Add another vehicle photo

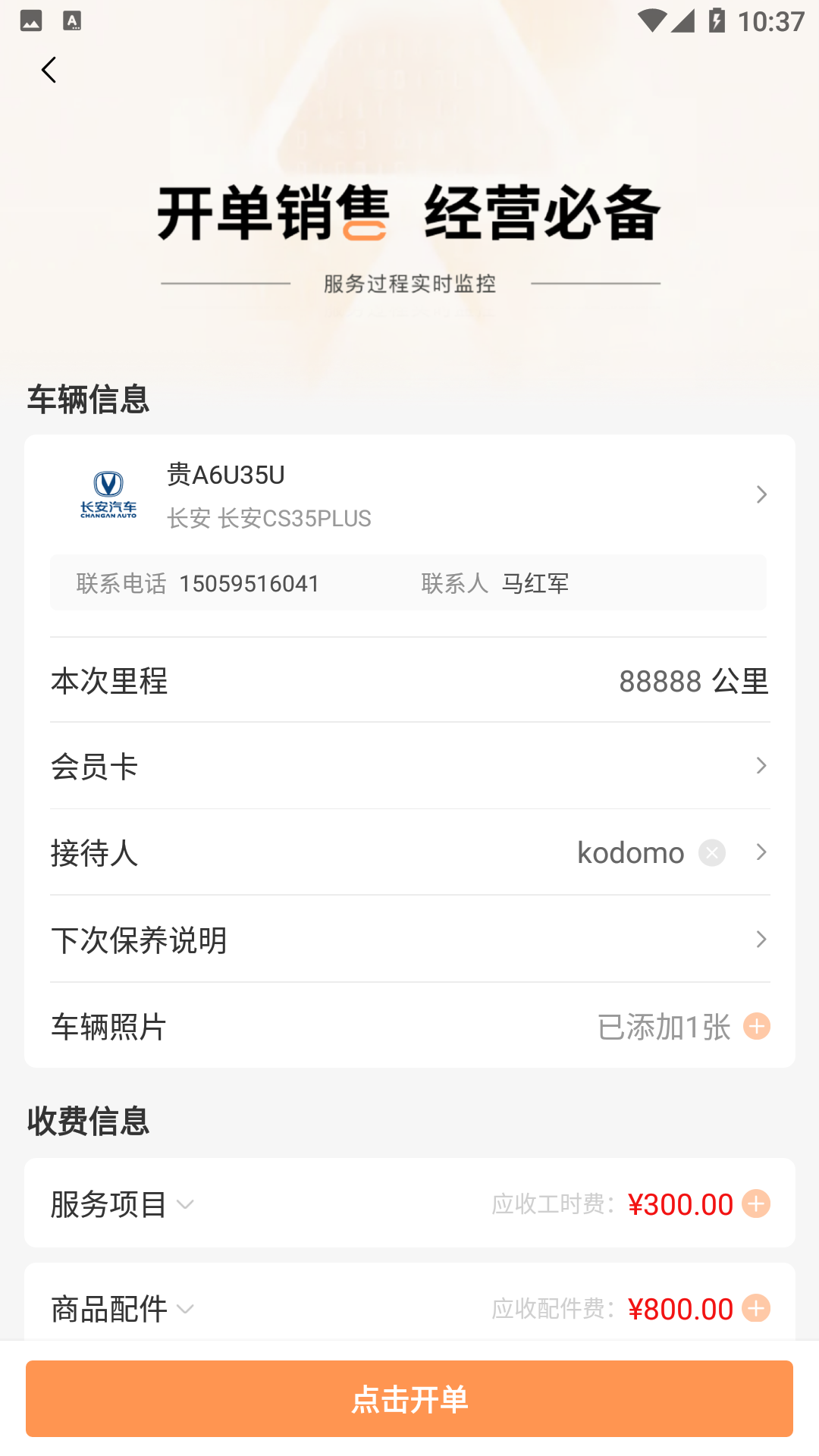click(756, 1027)
